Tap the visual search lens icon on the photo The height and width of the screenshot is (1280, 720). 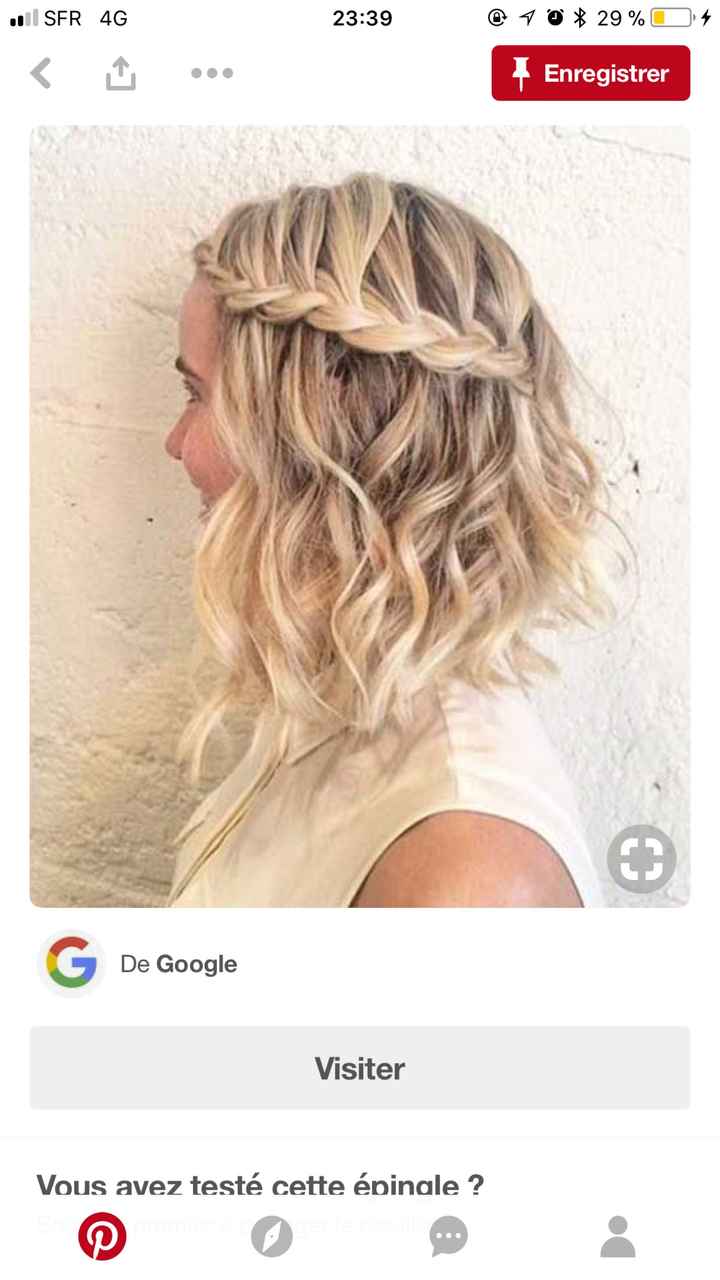(x=641, y=858)
